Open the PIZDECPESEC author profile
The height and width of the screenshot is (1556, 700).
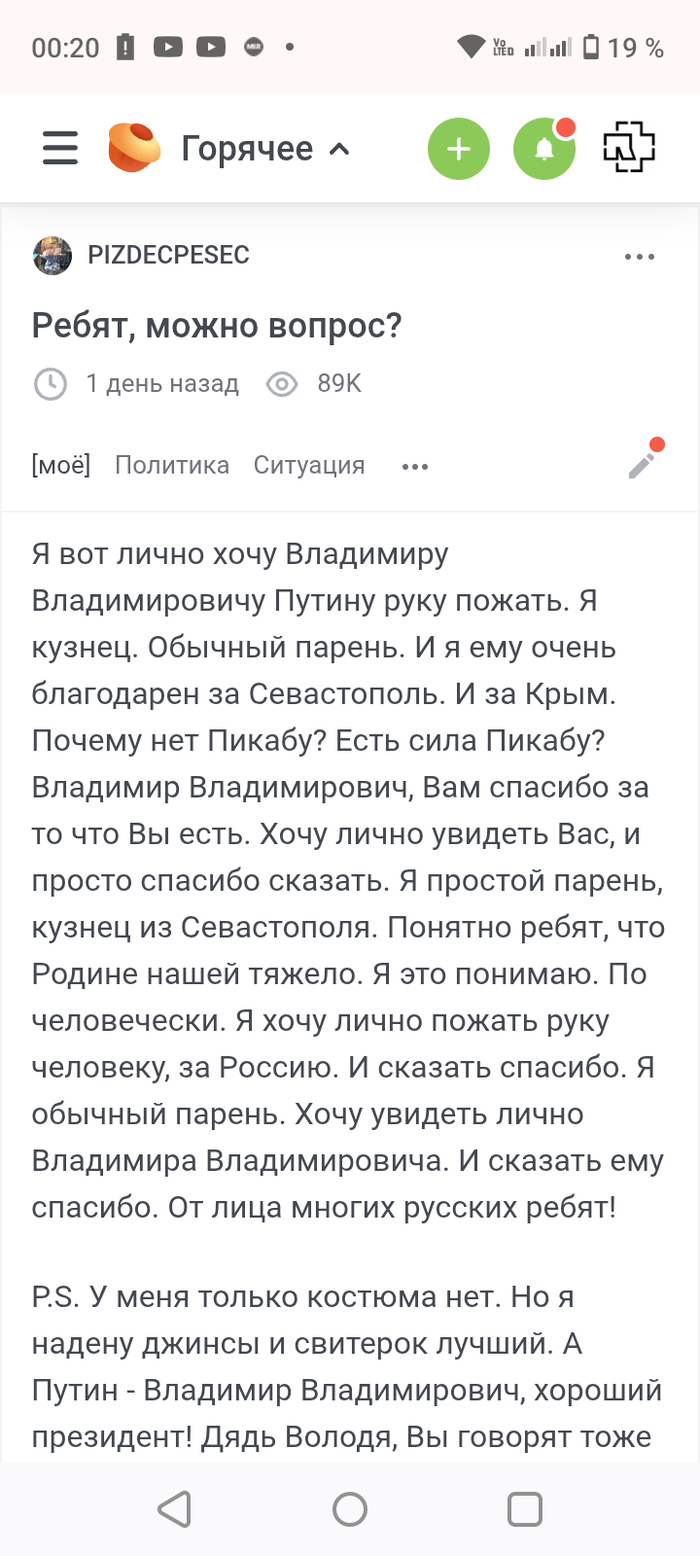(168, 256)
